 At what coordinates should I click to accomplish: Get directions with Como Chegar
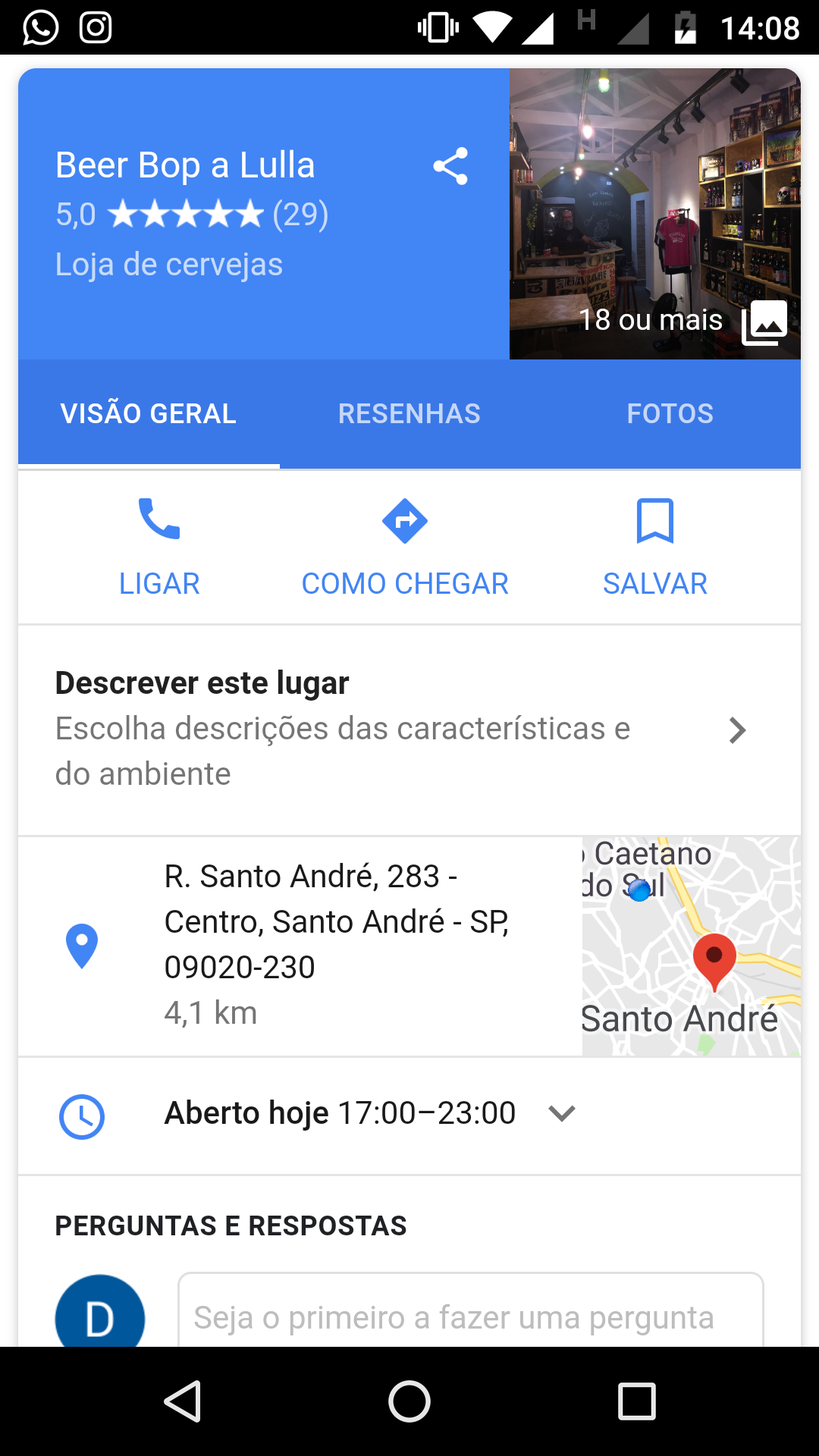405,546
